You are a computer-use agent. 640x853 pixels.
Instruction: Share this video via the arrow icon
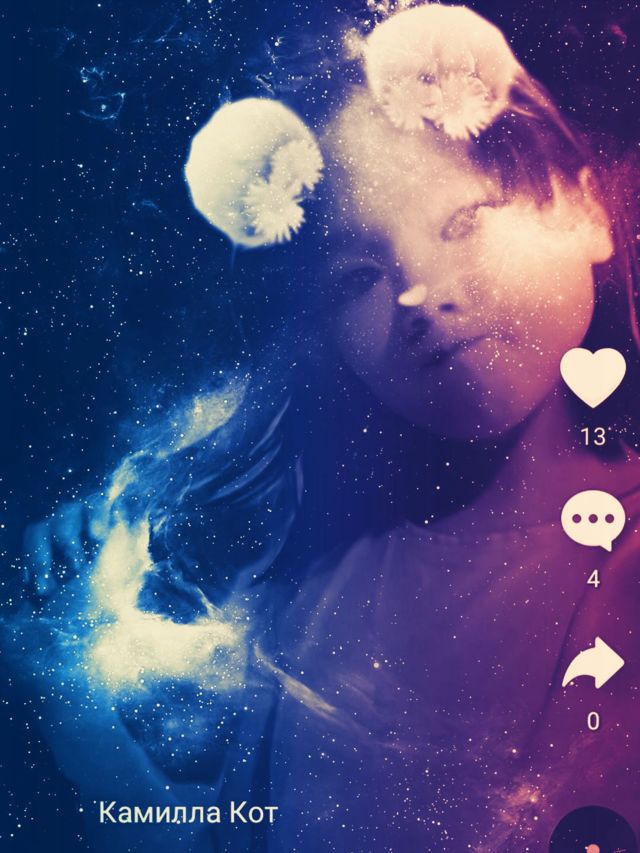592,664
